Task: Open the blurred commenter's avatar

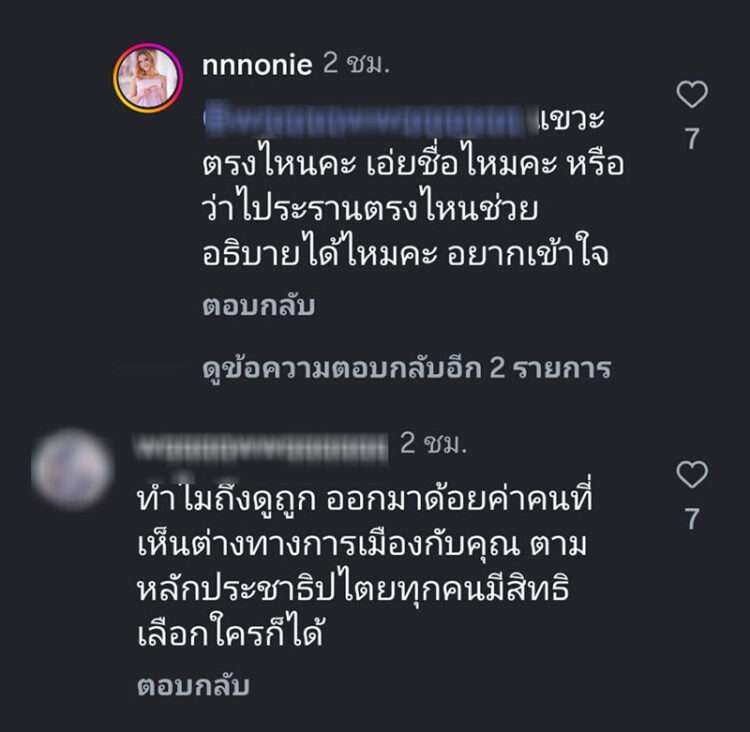Action: 72,469
